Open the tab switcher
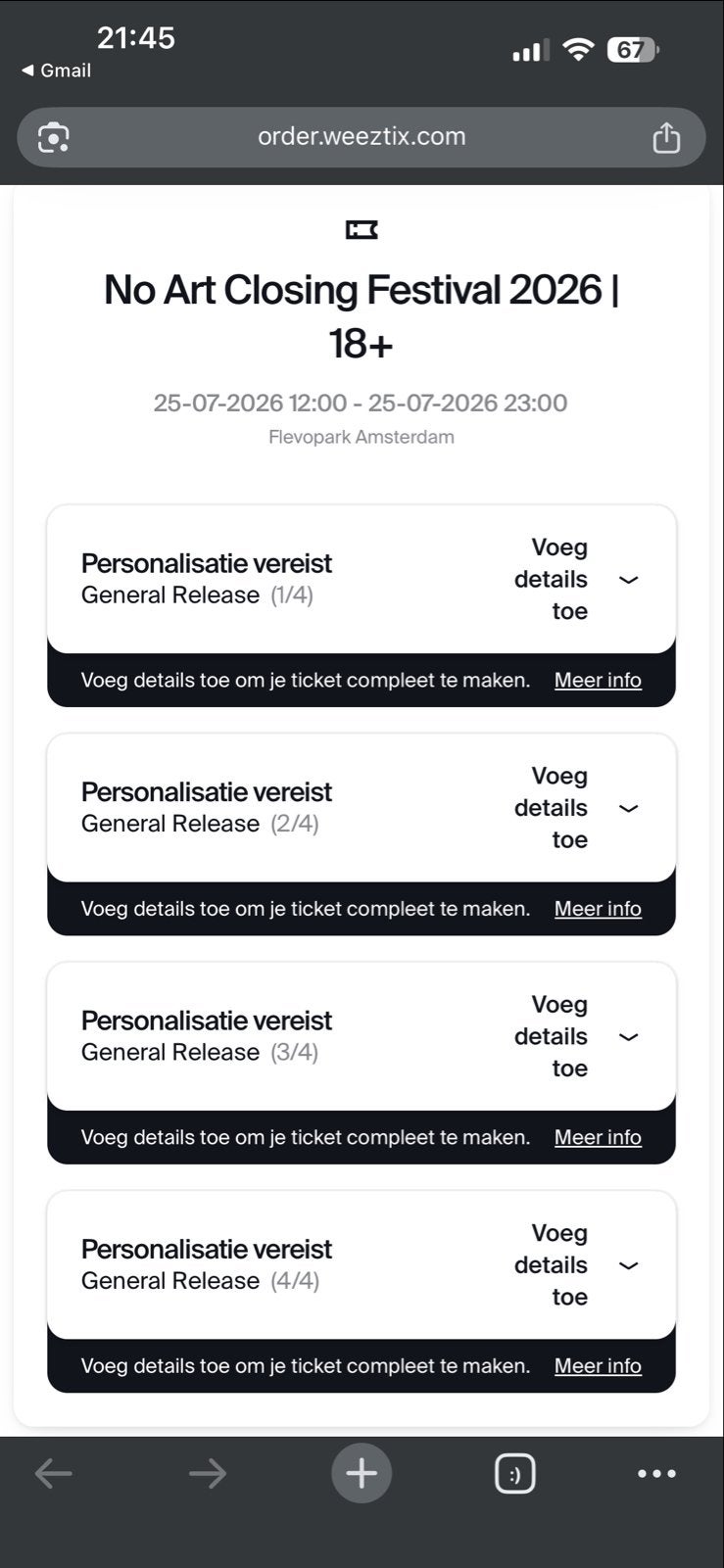 (515, 1473)
